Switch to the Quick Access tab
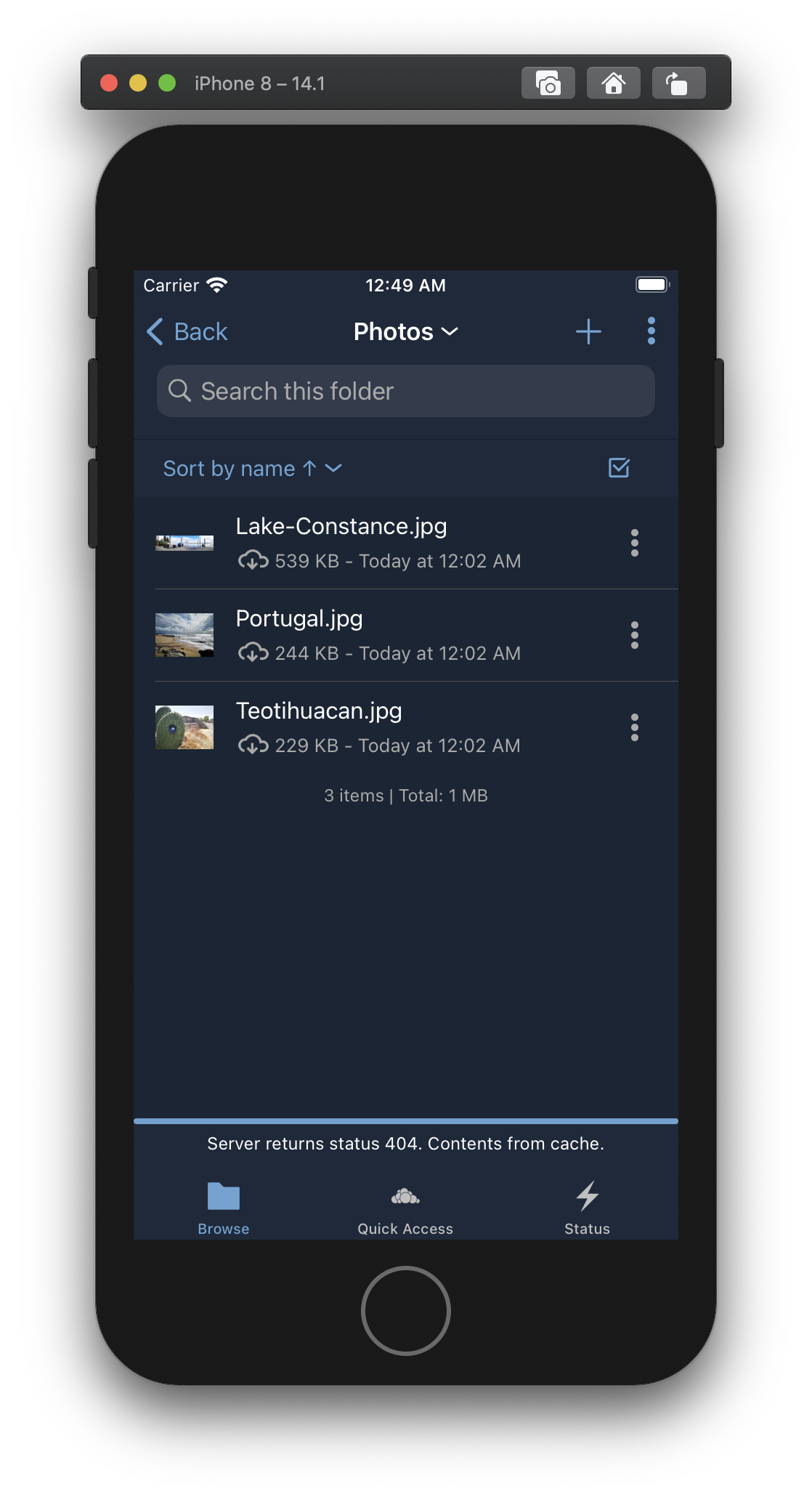This screenshot has height=1494, width=812. 405,1208
